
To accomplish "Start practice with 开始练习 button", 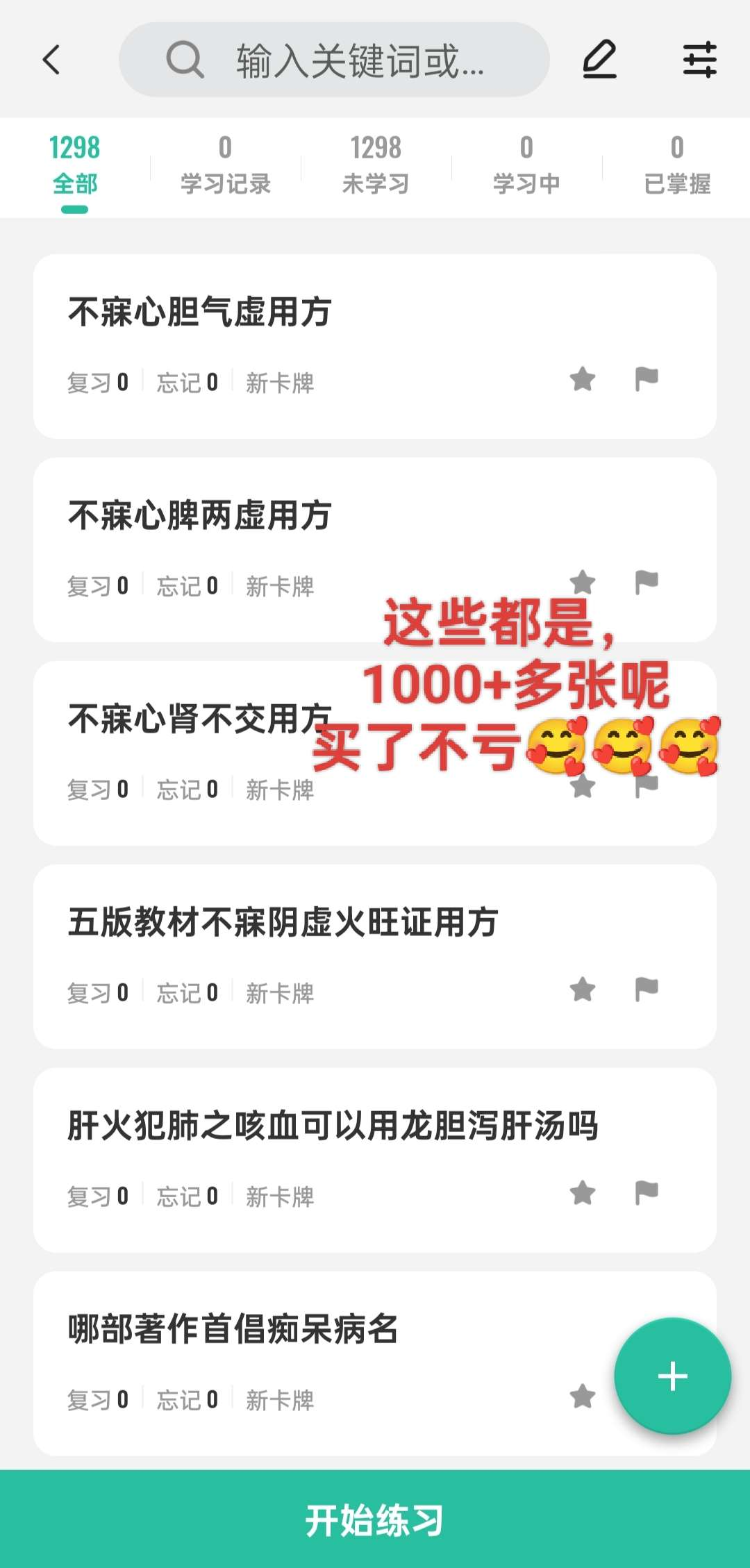I will click(x=375, y=1520).
